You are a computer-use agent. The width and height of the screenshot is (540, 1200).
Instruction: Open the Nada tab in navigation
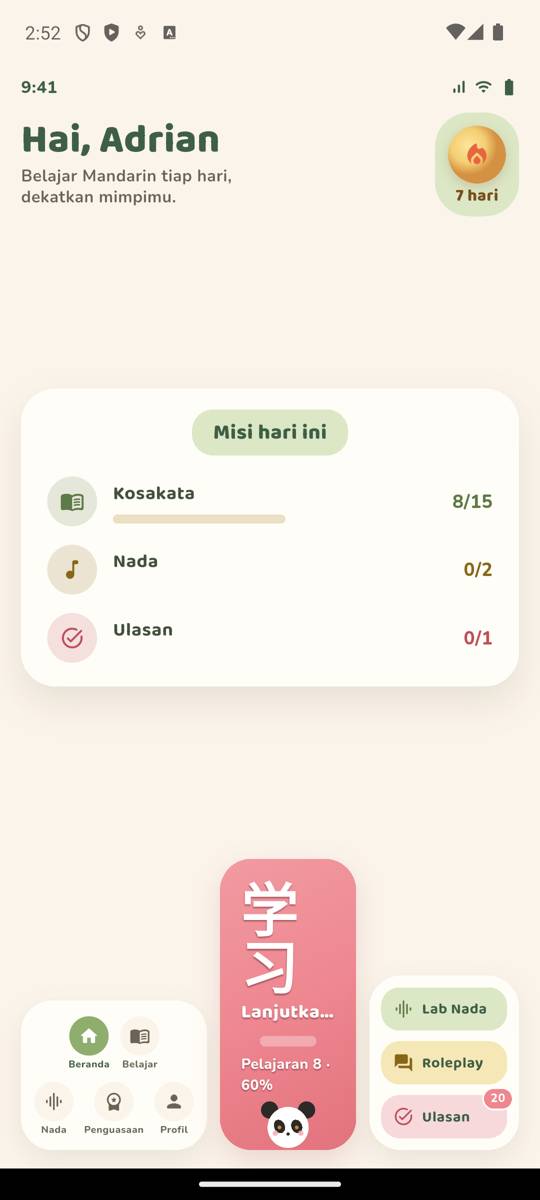[54, 1109]
